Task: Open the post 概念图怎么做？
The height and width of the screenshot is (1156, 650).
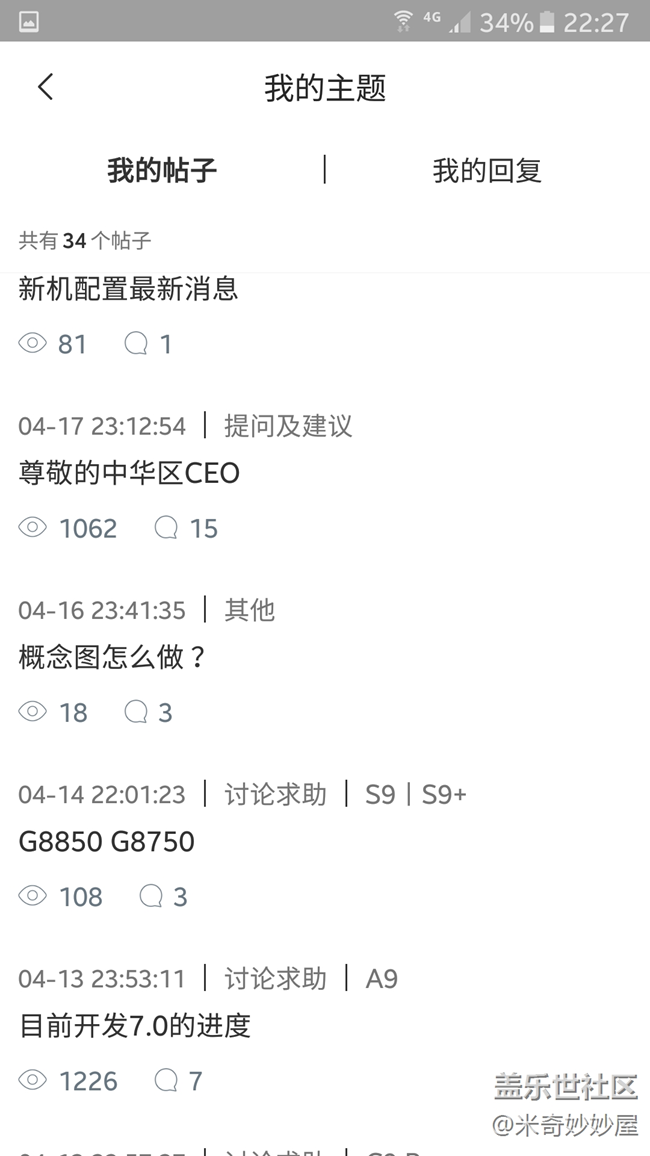Action: [x=113, y=657]
